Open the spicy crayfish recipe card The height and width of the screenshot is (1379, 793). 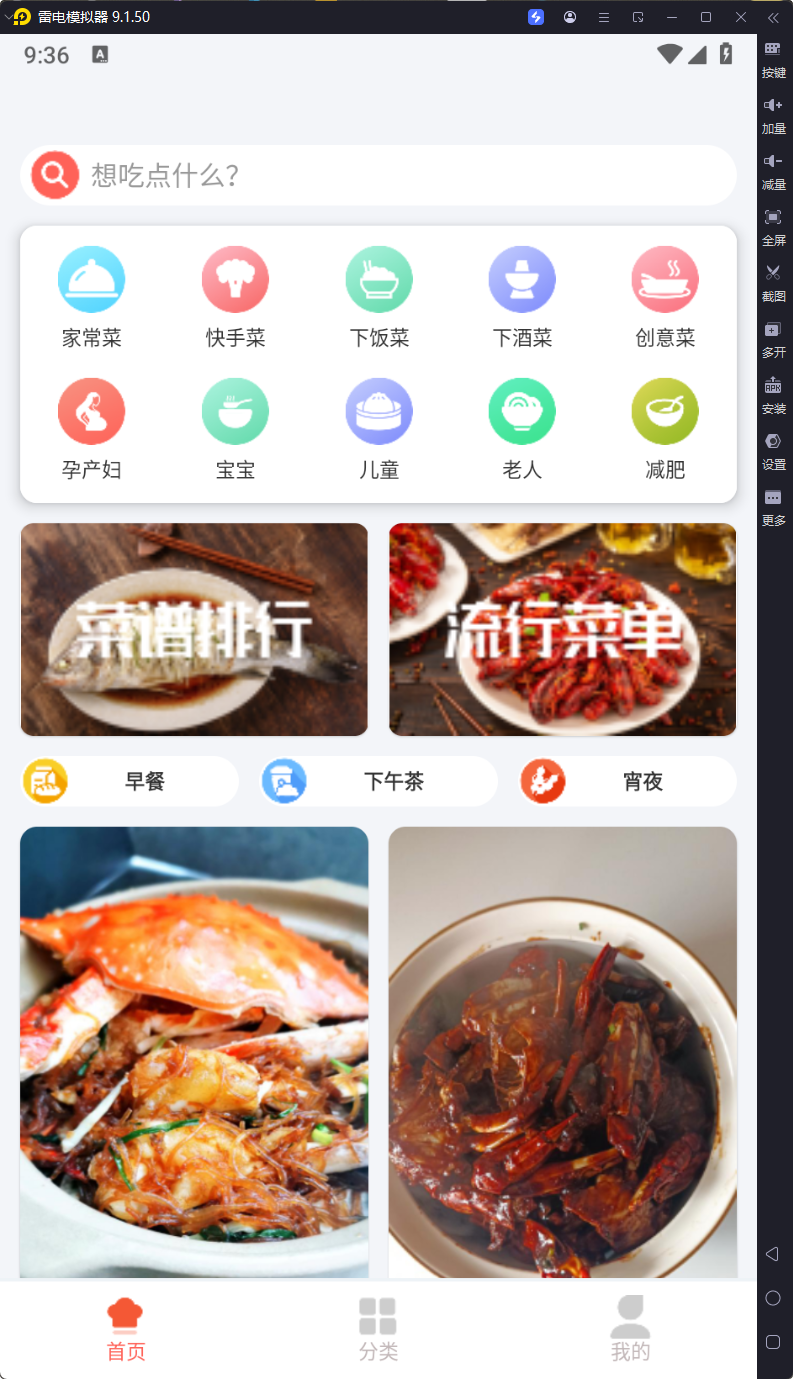tap(562, 1050)
